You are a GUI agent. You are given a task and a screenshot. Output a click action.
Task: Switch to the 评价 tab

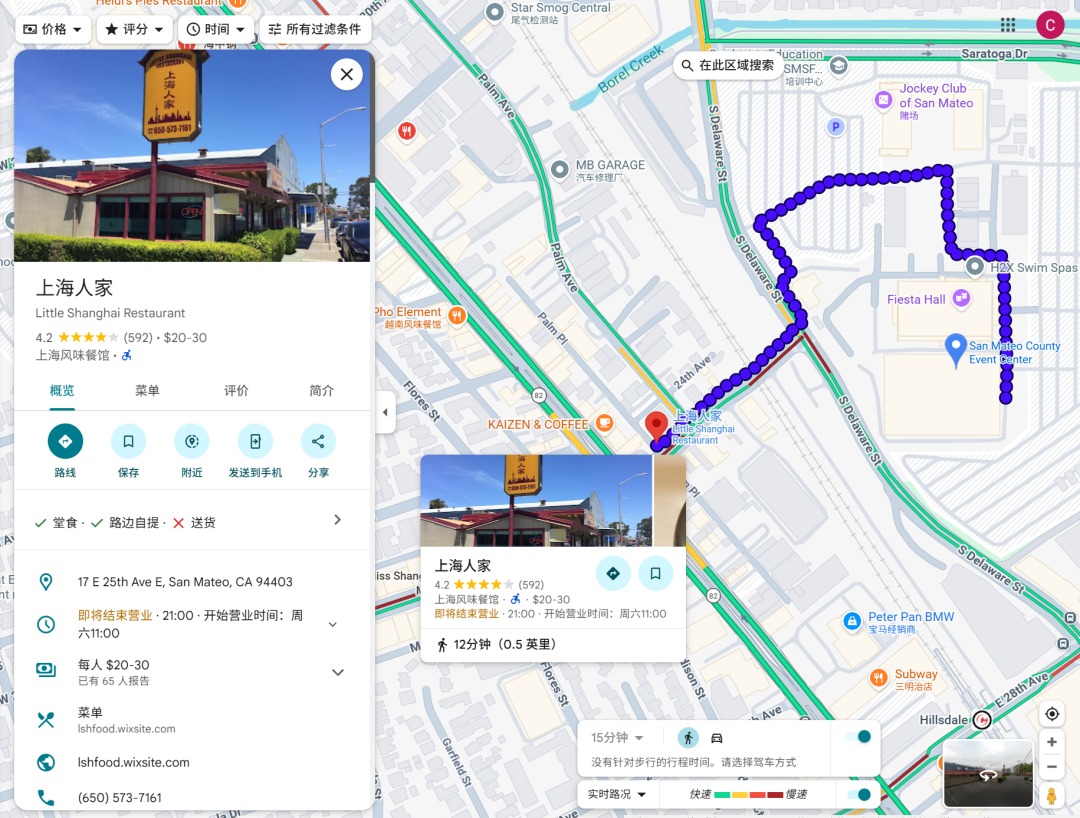(x=236, y=391)
